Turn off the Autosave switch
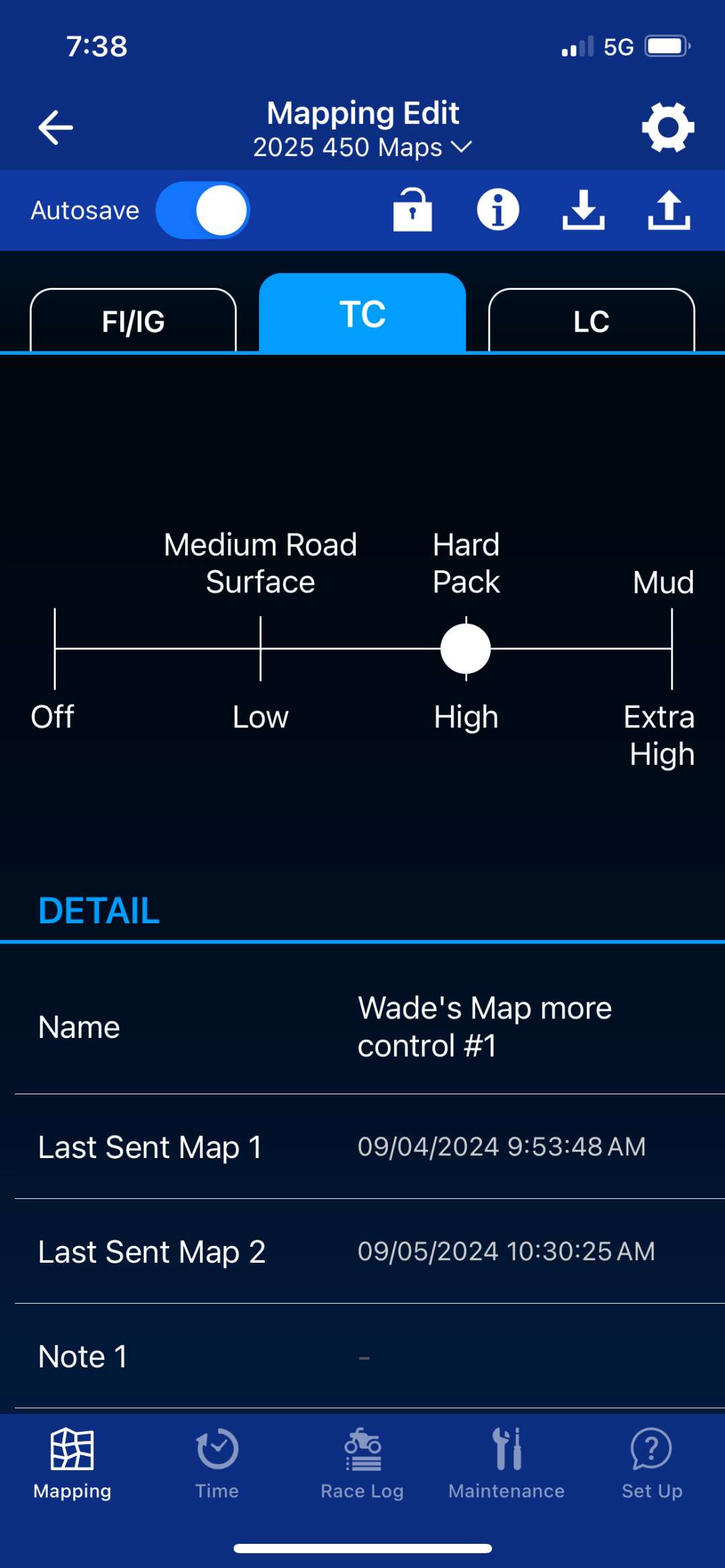The image size is (725, 1568). (x=203, y=211)
